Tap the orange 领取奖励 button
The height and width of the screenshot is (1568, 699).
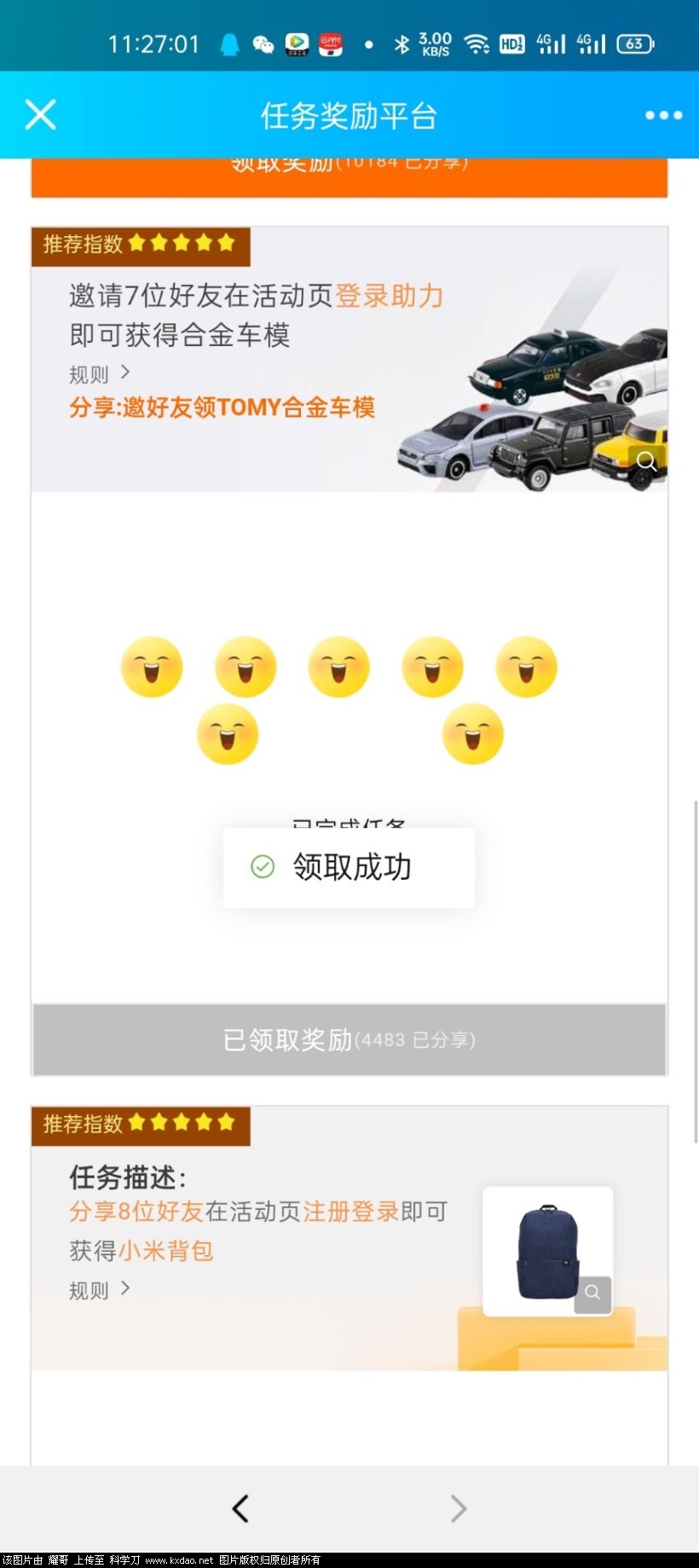point(349,176)
